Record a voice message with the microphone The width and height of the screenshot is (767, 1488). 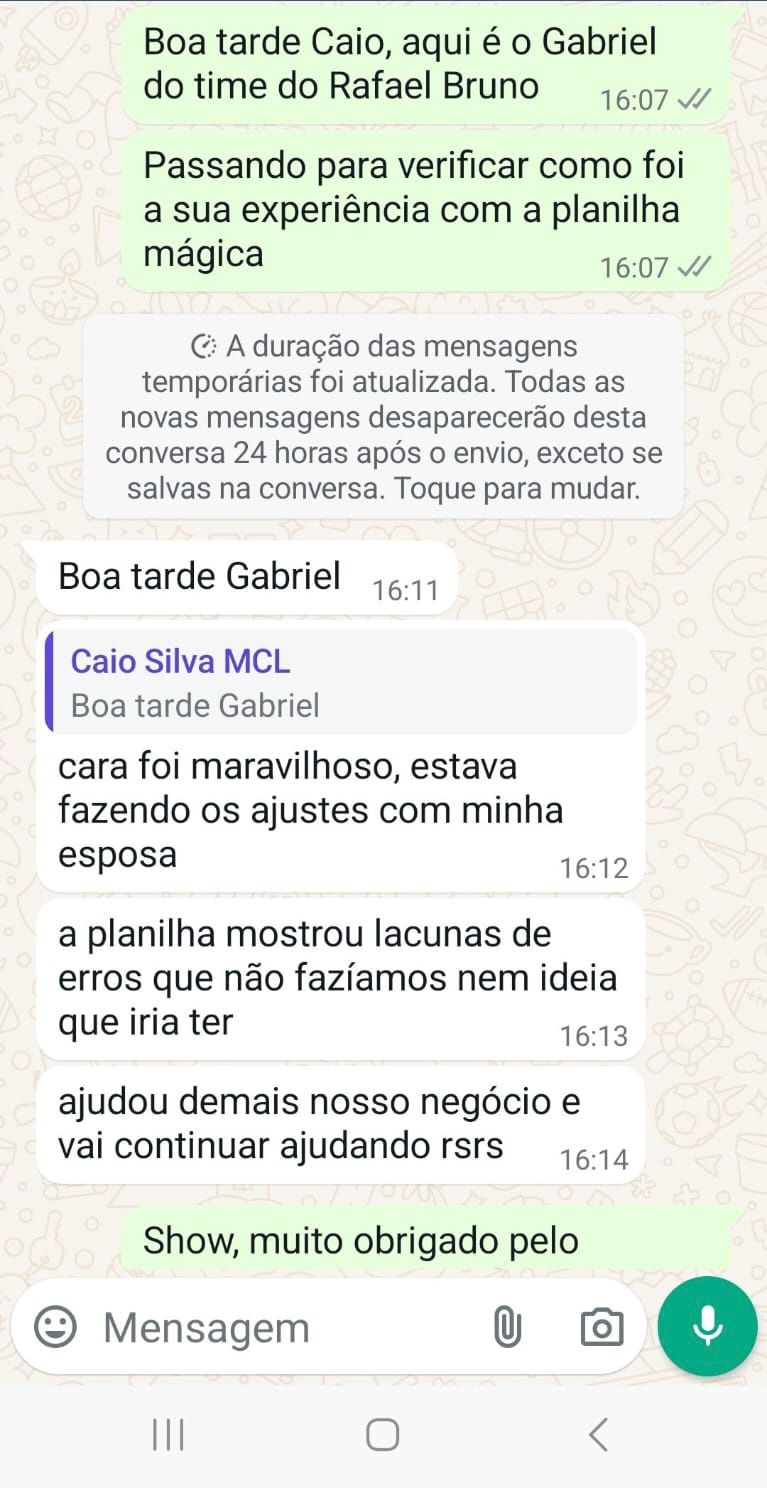708,1326
